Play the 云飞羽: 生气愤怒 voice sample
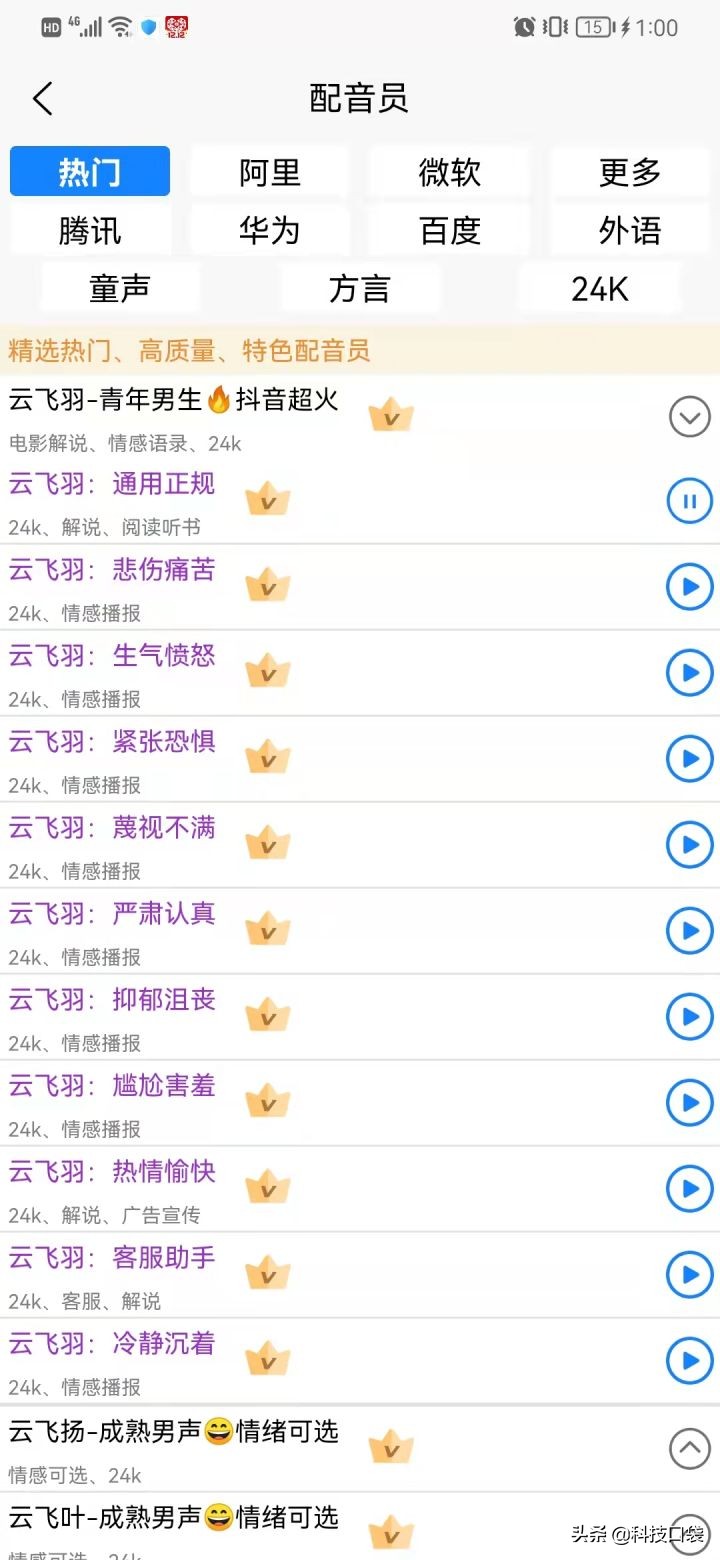The image size is (720, 1560). 688,673
